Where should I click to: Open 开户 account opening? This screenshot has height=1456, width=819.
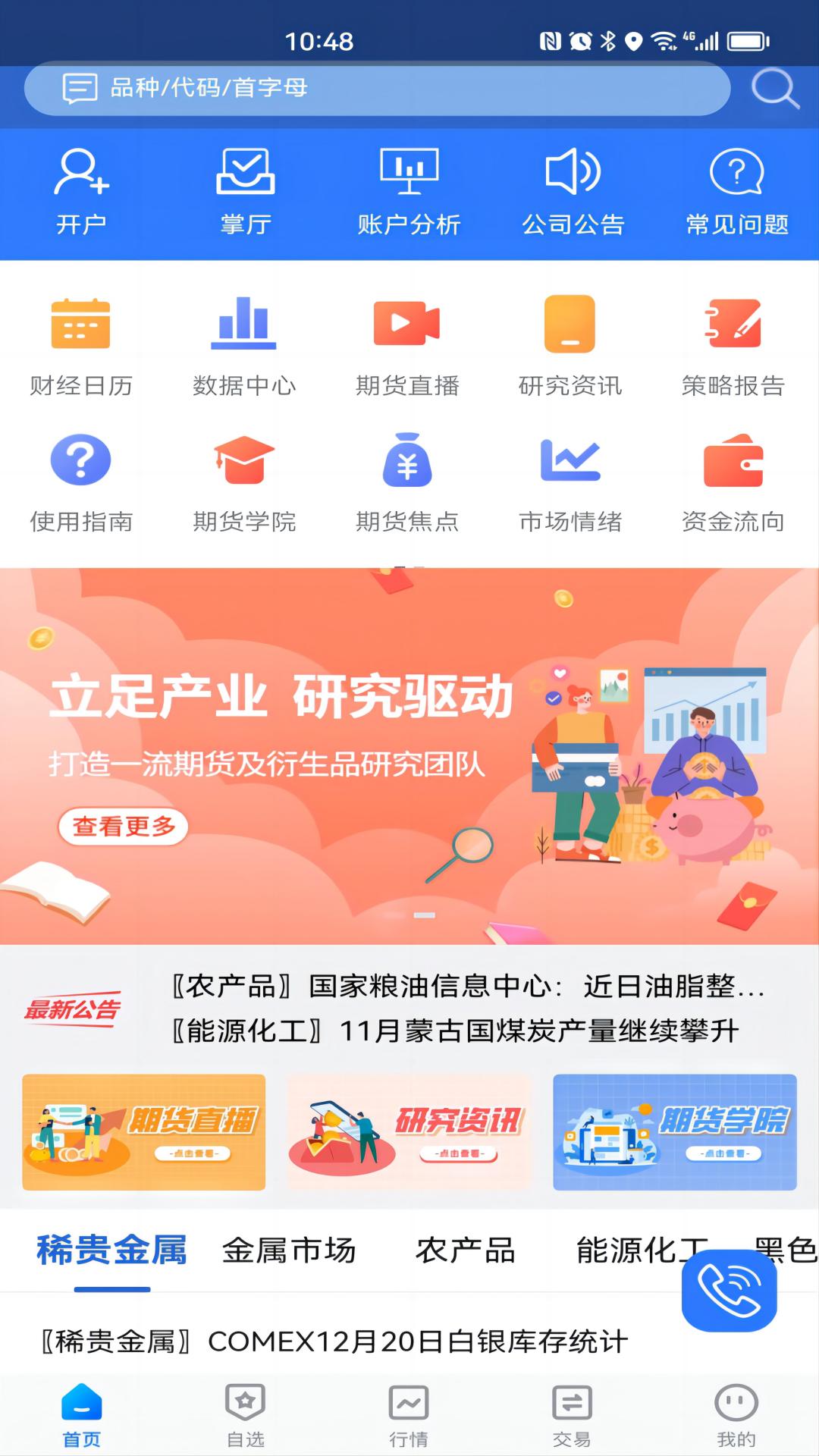click(x=81, y=193)
